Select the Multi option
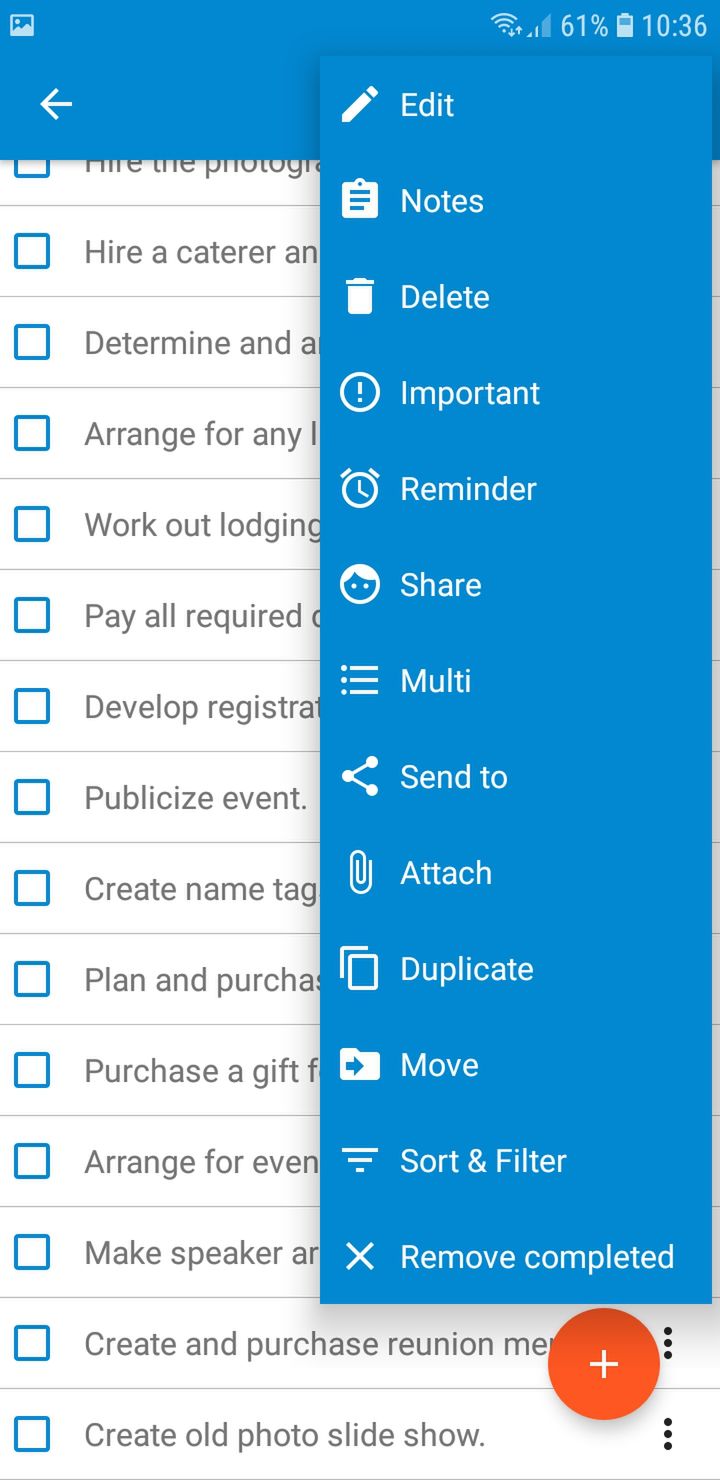 [516, 681]
